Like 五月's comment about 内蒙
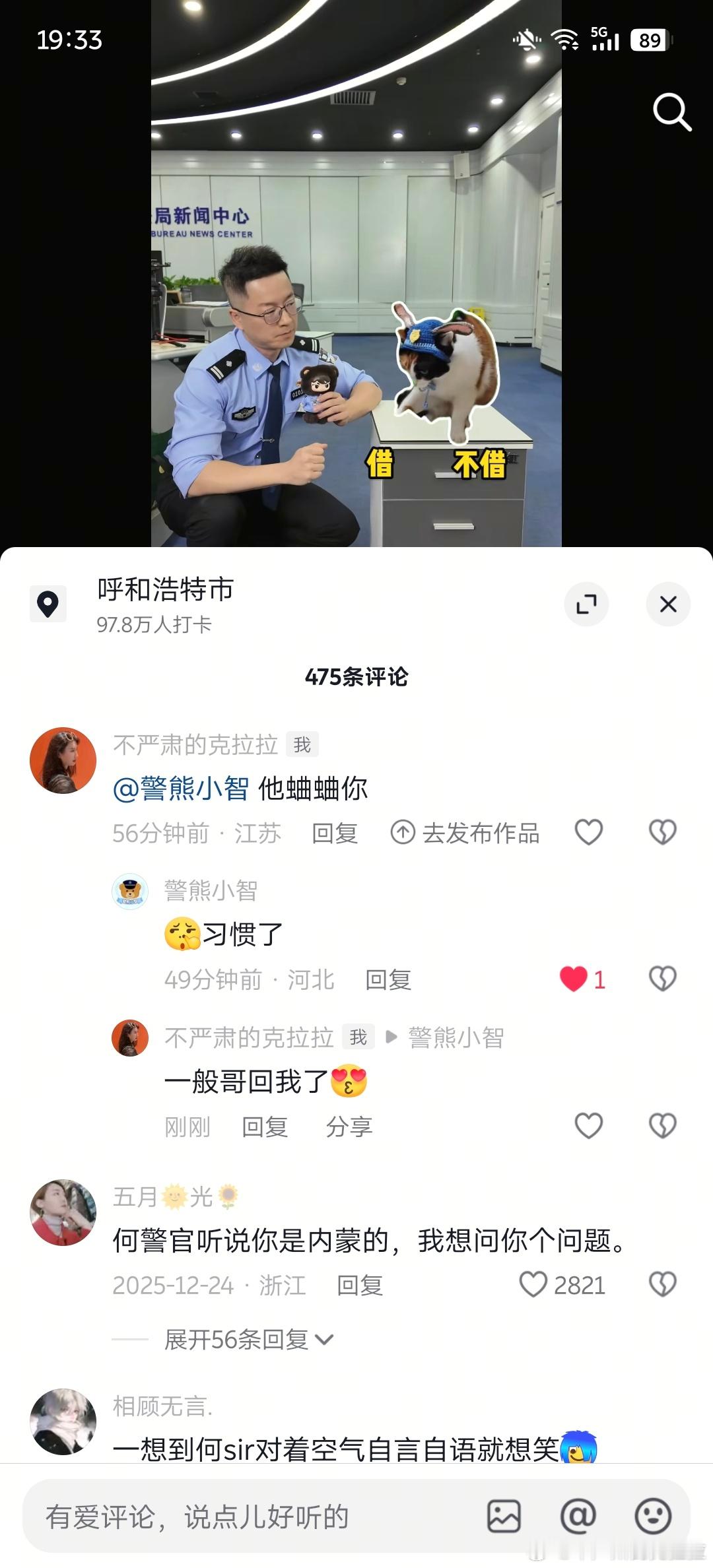The image size is (713, 1568). 533,1285
